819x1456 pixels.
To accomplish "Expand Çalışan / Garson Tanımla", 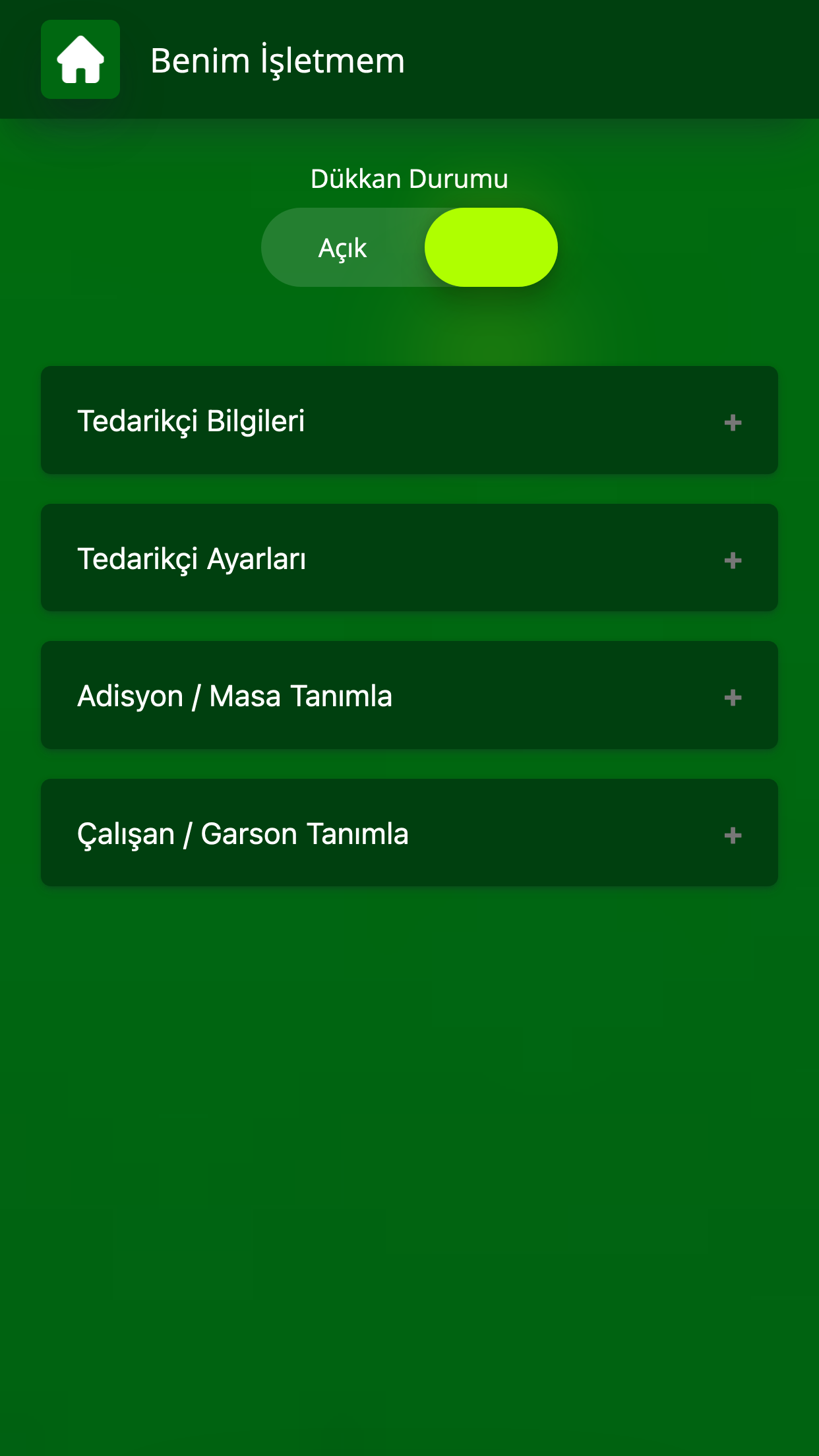I will point(409,833).
